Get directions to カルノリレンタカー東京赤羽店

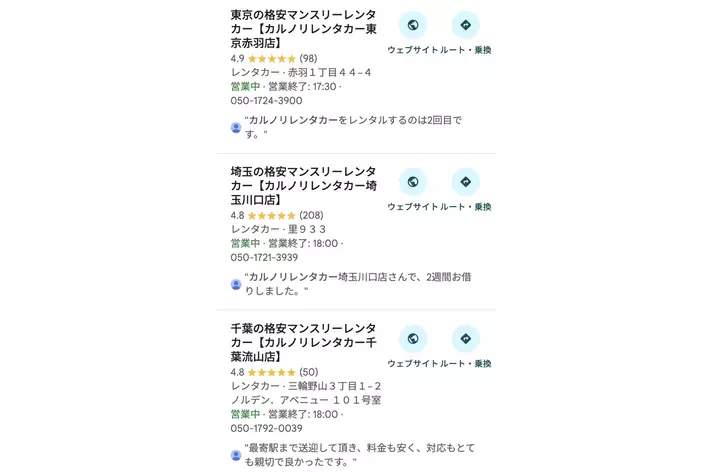click(x=465, y=25)
